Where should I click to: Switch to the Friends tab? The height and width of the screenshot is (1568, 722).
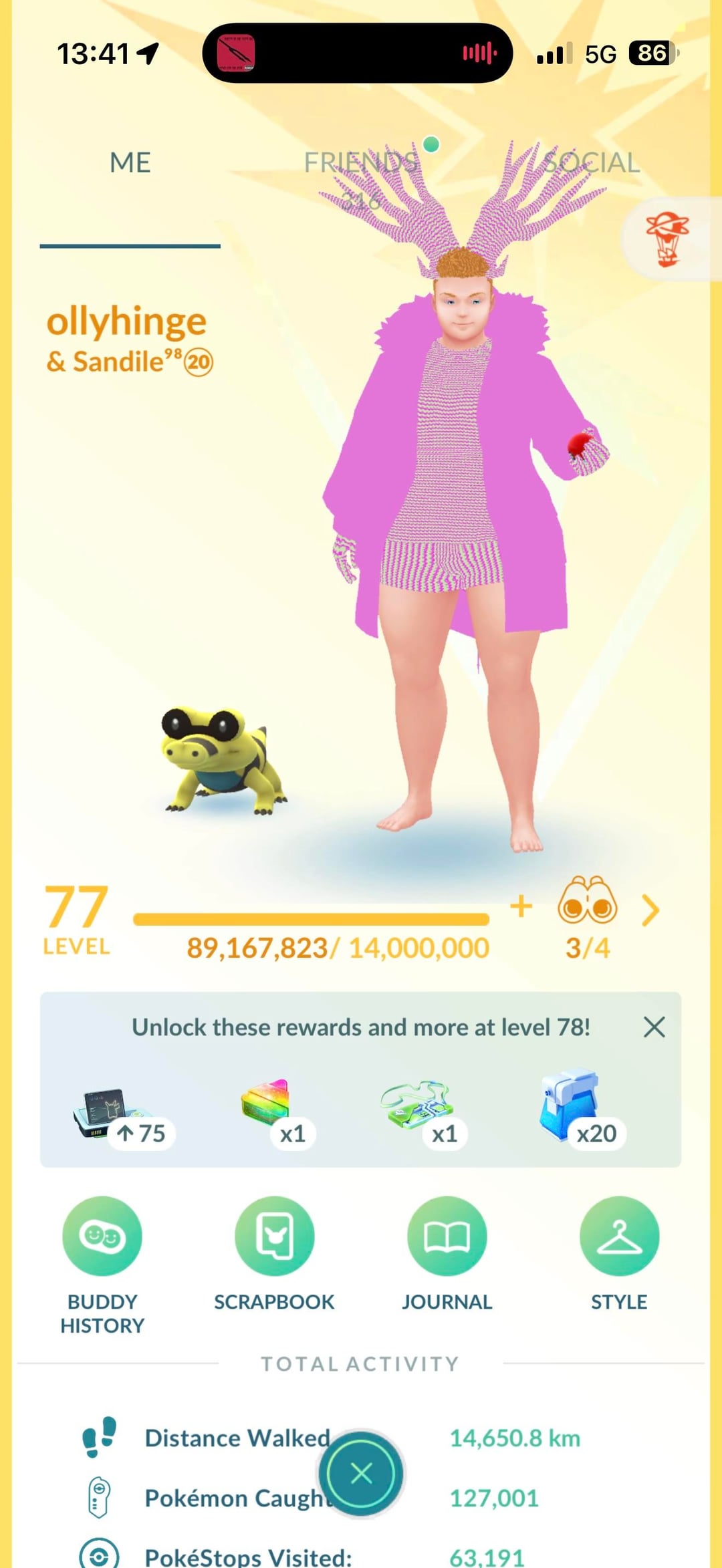[x=361, y=163]
